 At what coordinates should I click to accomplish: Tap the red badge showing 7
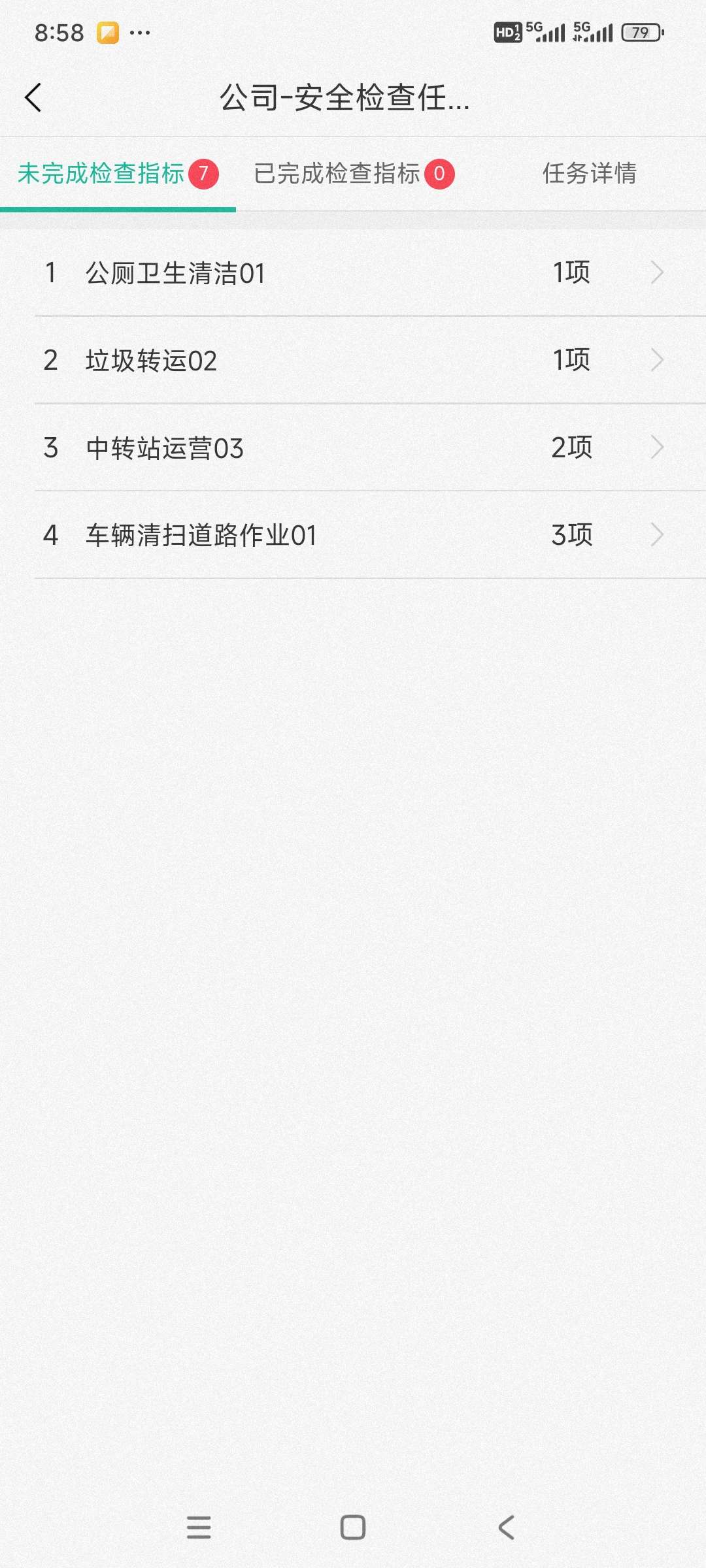(x=206, y=174)
